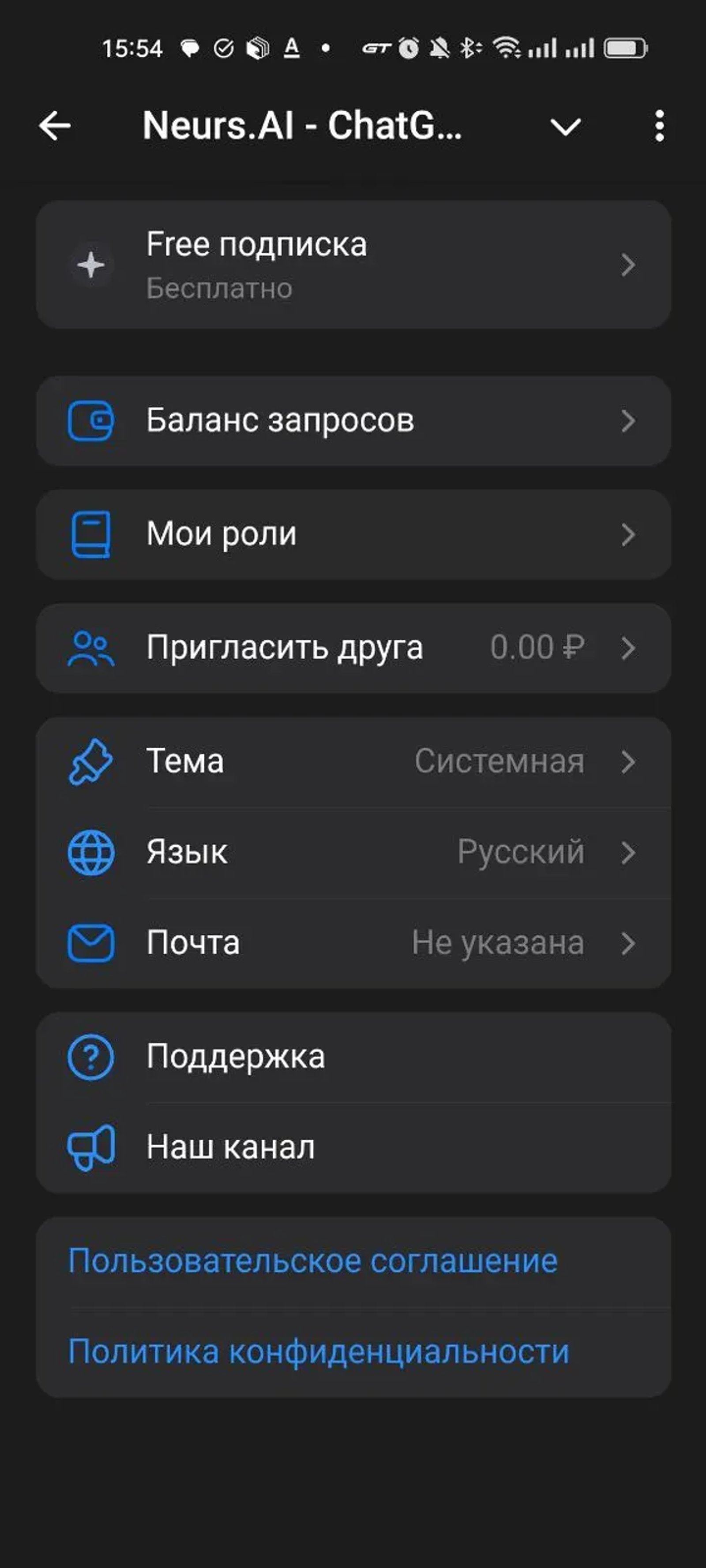Select the star icon on Free подписка card
Viewport: 706px width, 1568px height.
pos(91,264)
